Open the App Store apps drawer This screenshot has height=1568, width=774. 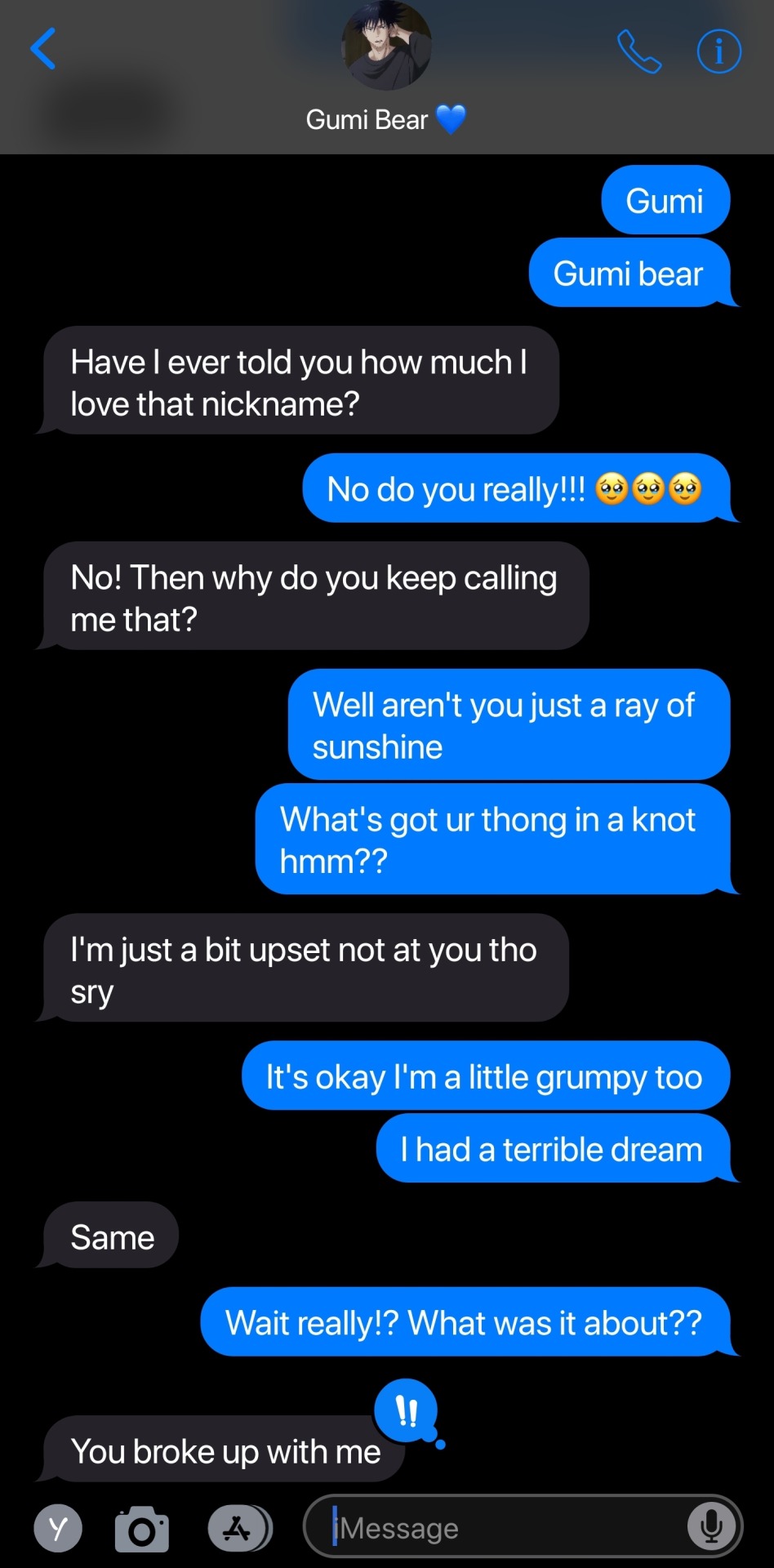238,1528
